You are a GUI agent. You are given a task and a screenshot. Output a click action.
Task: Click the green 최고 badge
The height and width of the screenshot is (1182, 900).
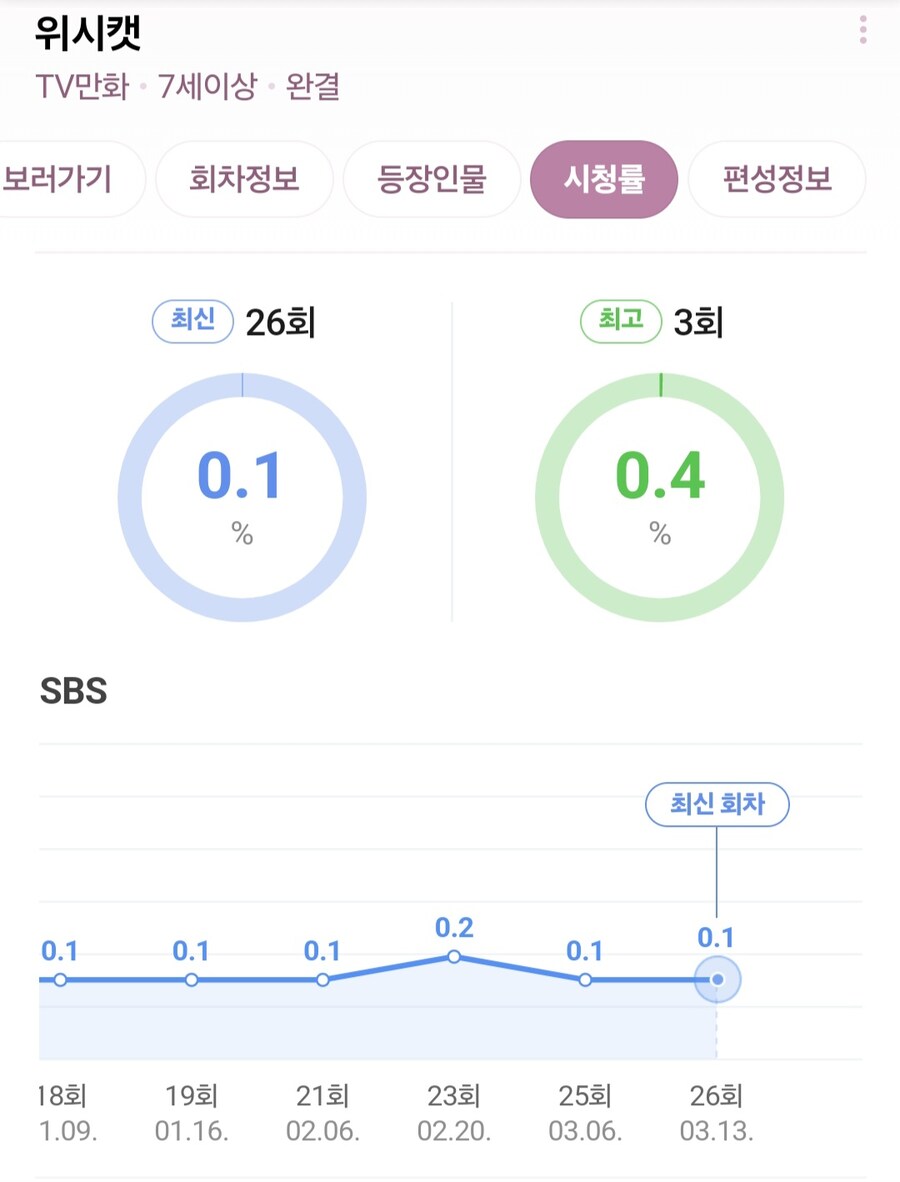620,322
